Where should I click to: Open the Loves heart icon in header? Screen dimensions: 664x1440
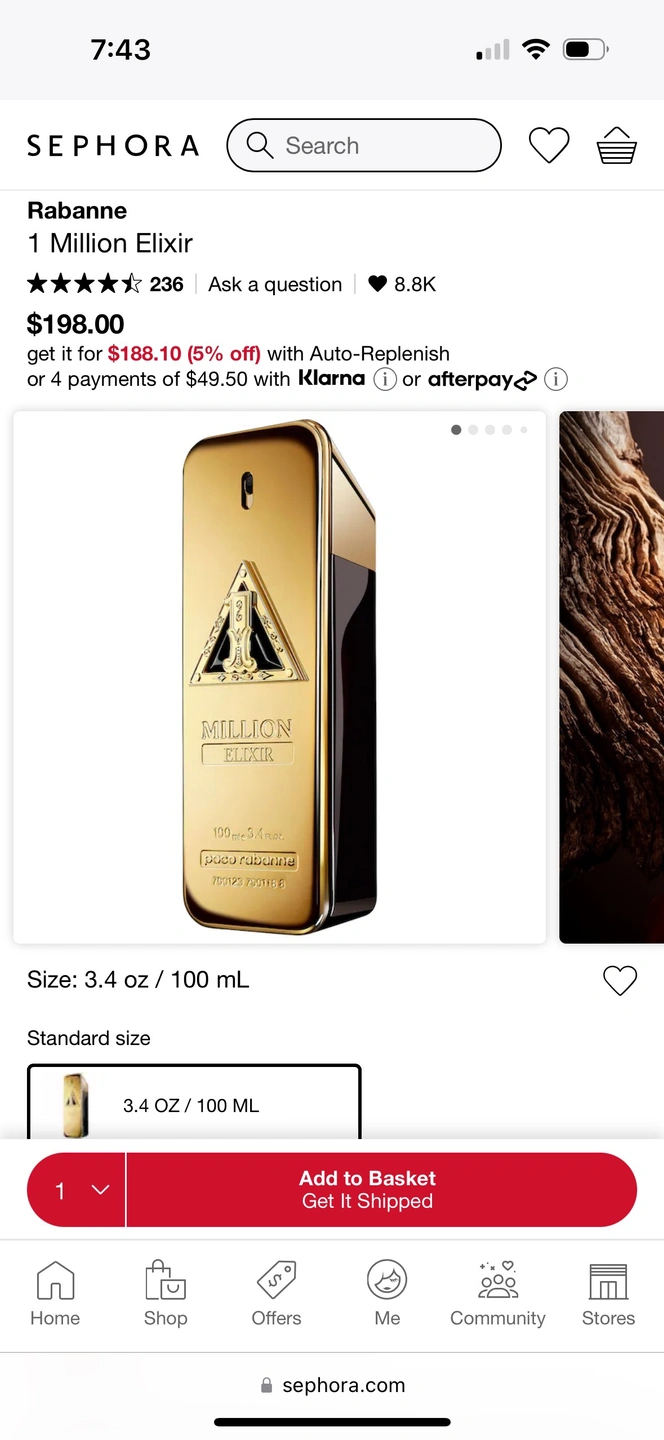(x=549, y=146)
